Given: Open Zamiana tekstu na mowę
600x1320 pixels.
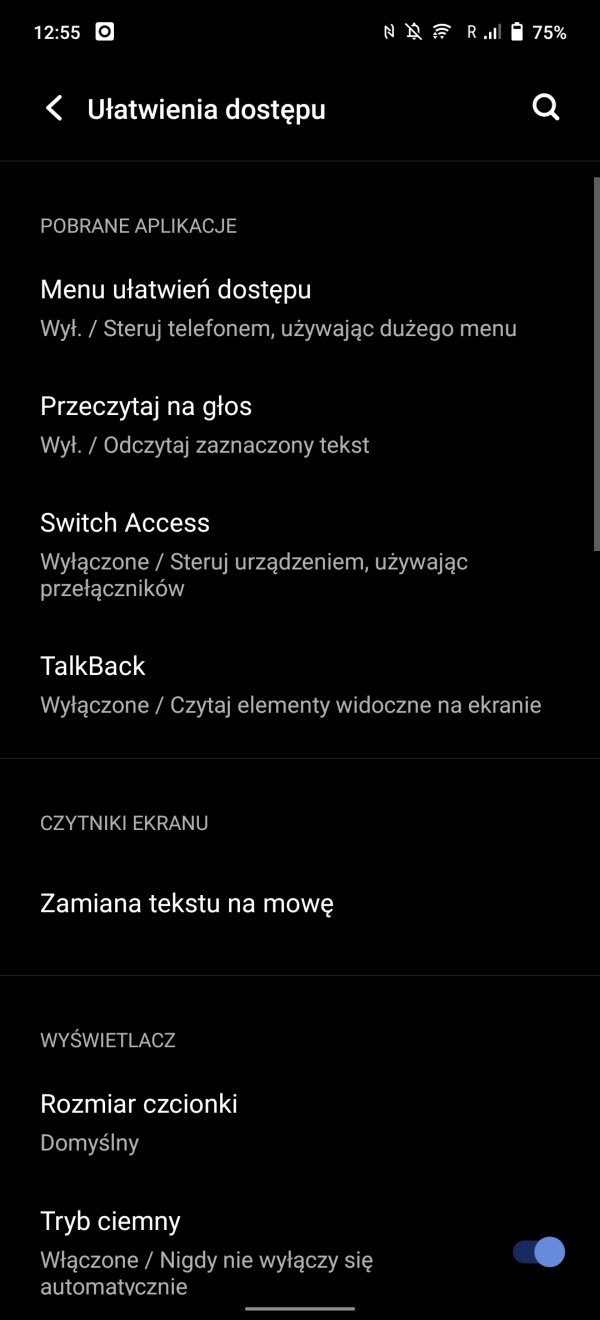Looking at the screenshot, I should pos(300,904).
